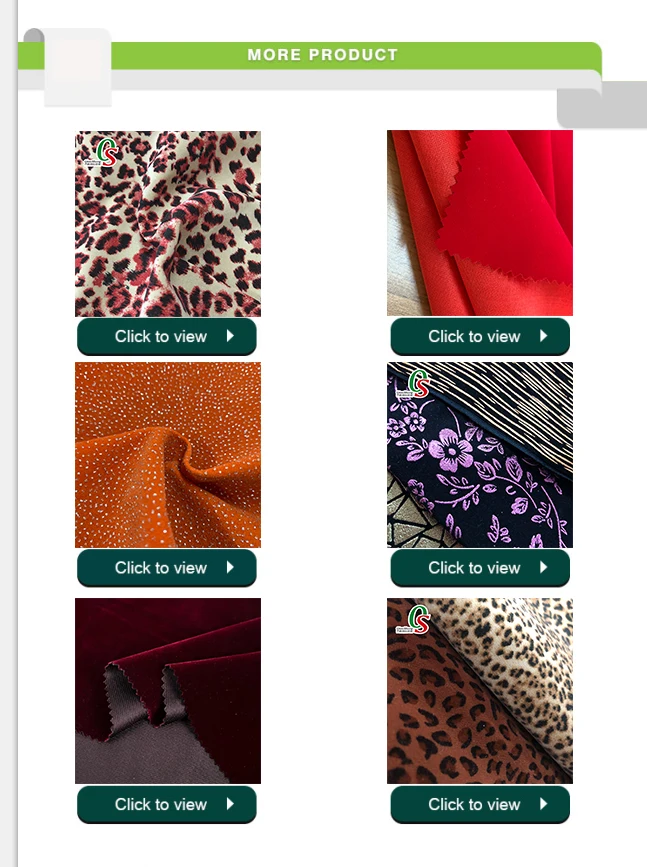Image resolution: width=647 pixels, height=867 pixels.
Task: Open the brown leopard print fabric image
Action: pos(480,691)
